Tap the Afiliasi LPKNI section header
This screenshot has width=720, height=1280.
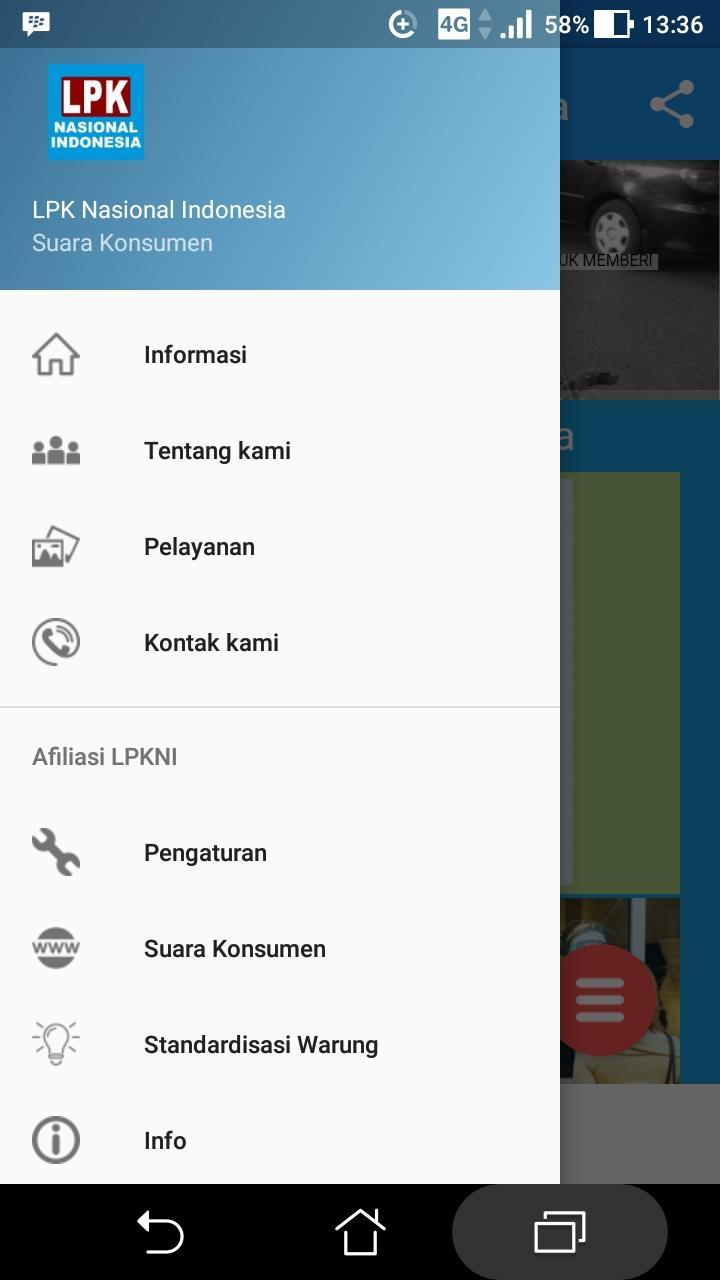tap(104, 757)
